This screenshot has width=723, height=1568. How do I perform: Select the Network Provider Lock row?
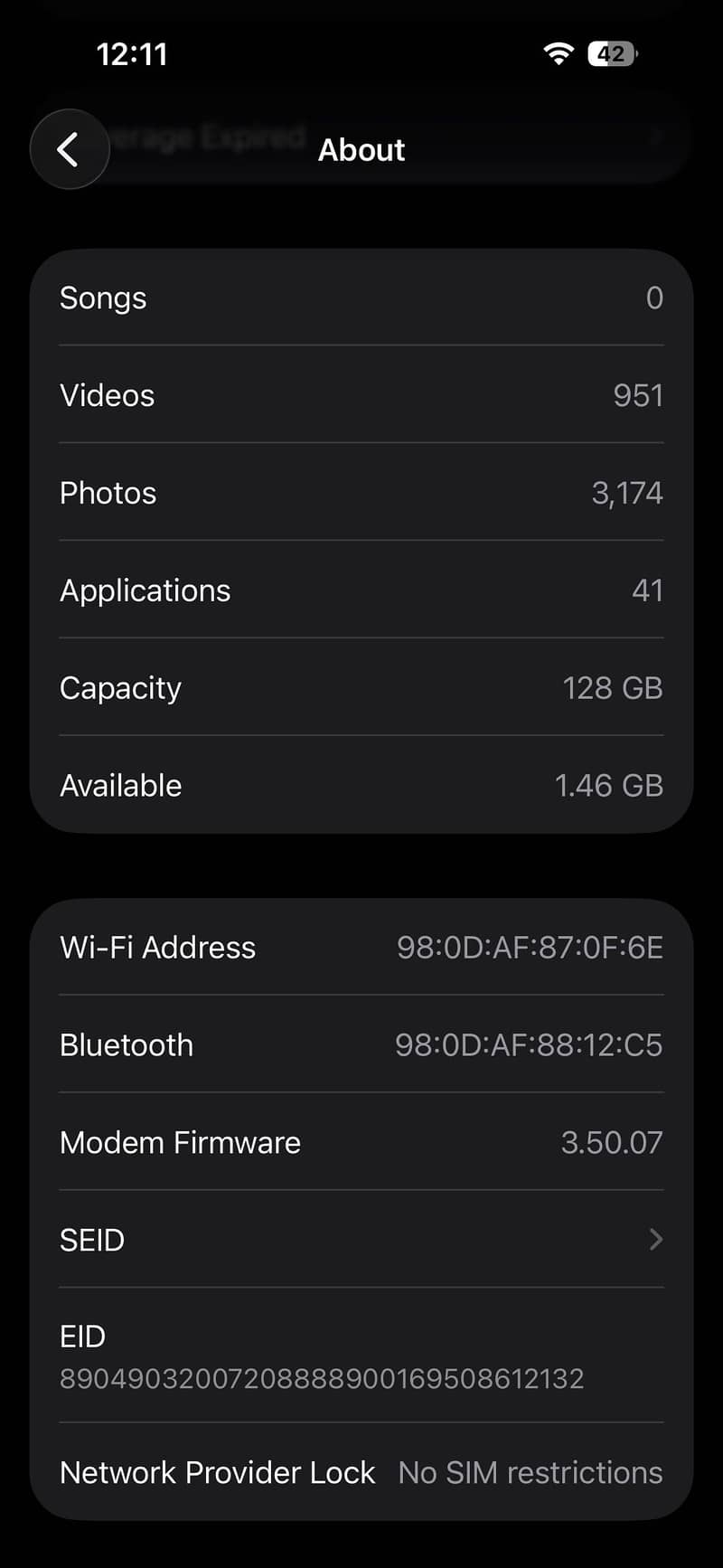(x=361, y=1472)
